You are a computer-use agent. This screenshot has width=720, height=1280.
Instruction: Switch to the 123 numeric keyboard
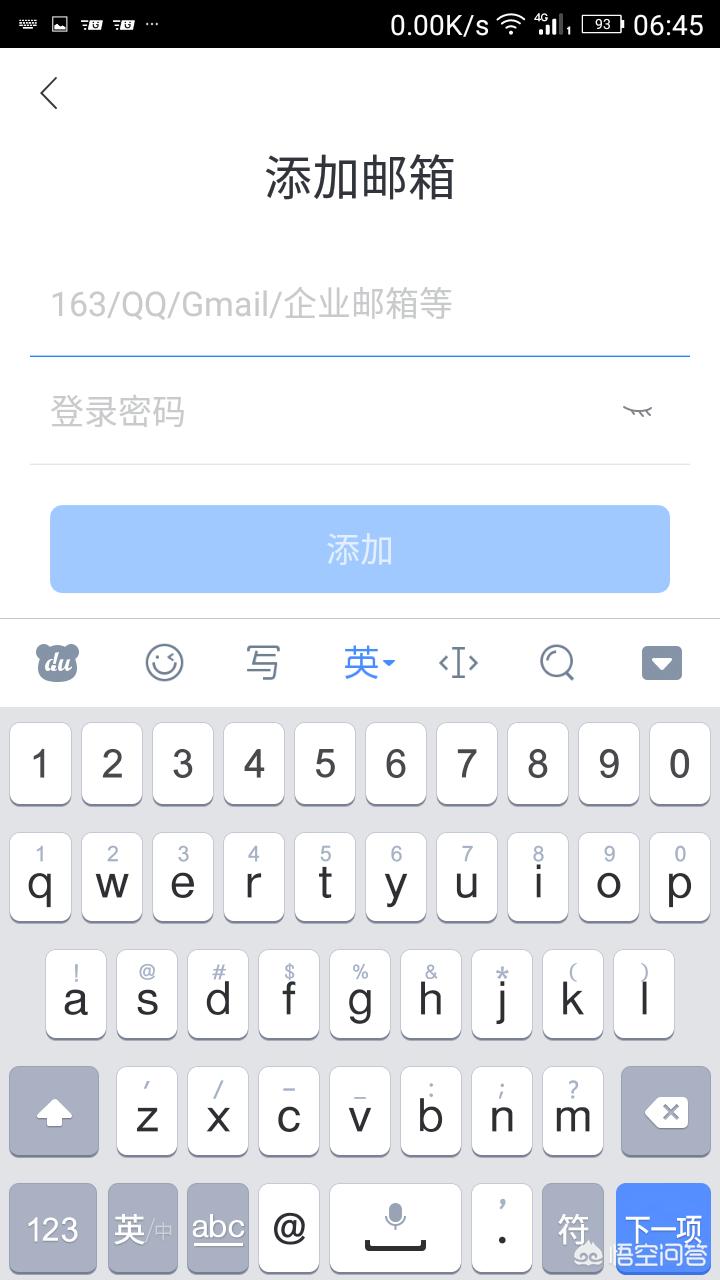[x=53, y=1228]
